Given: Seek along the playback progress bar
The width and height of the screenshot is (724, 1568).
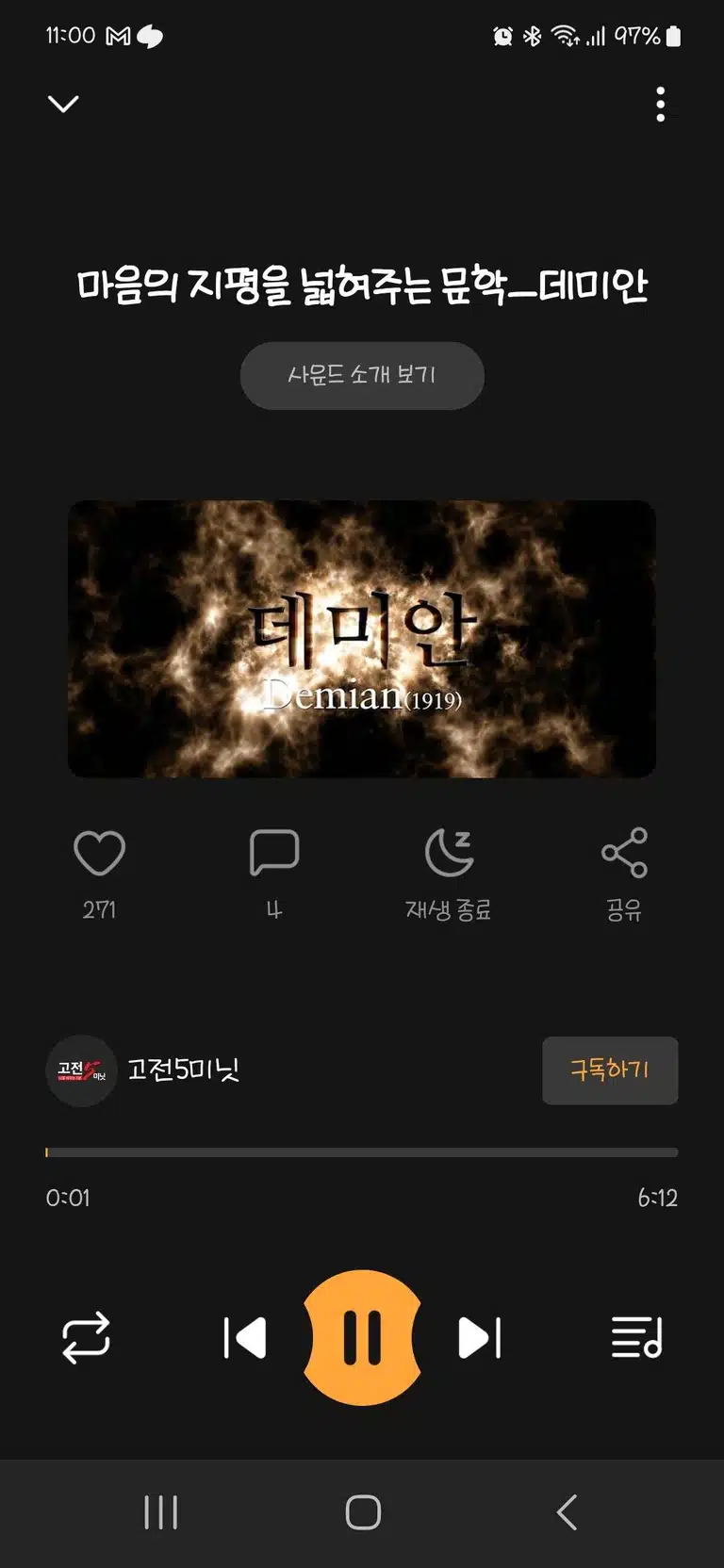Looking at the screenshot, I should point(362,1152).
